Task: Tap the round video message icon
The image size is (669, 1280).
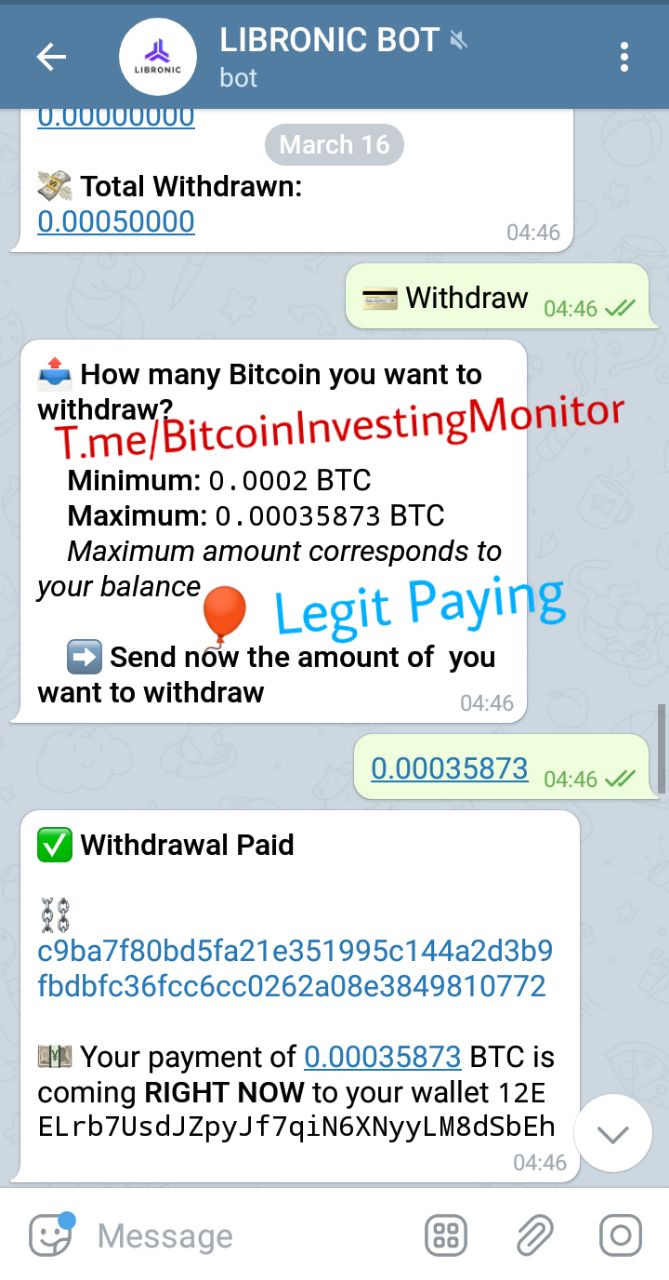Action: click(620, 1236)
